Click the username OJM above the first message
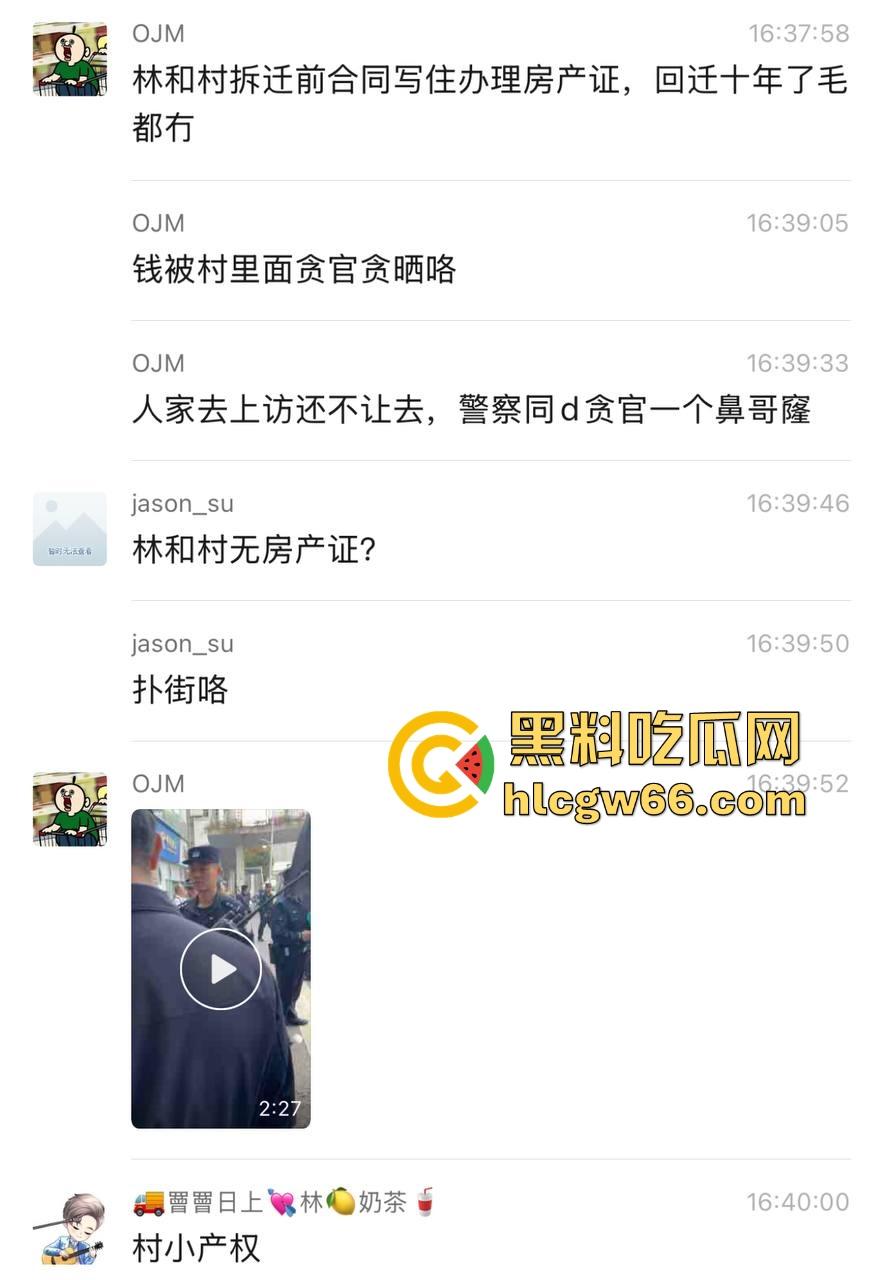884x1280 pixels. click(156, 33)
